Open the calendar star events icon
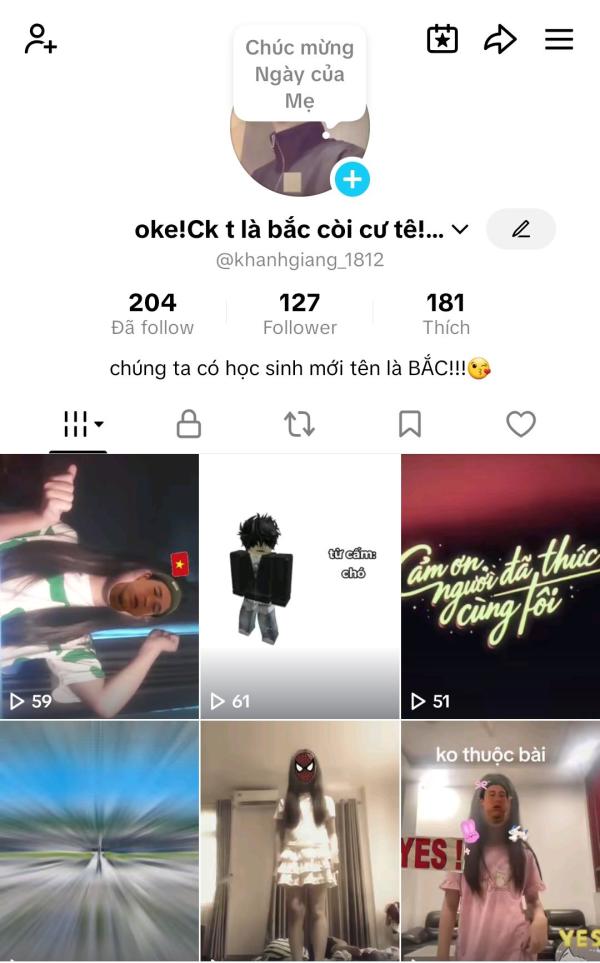The width and height of the screenshot is (600, 963). coord(442,39)
